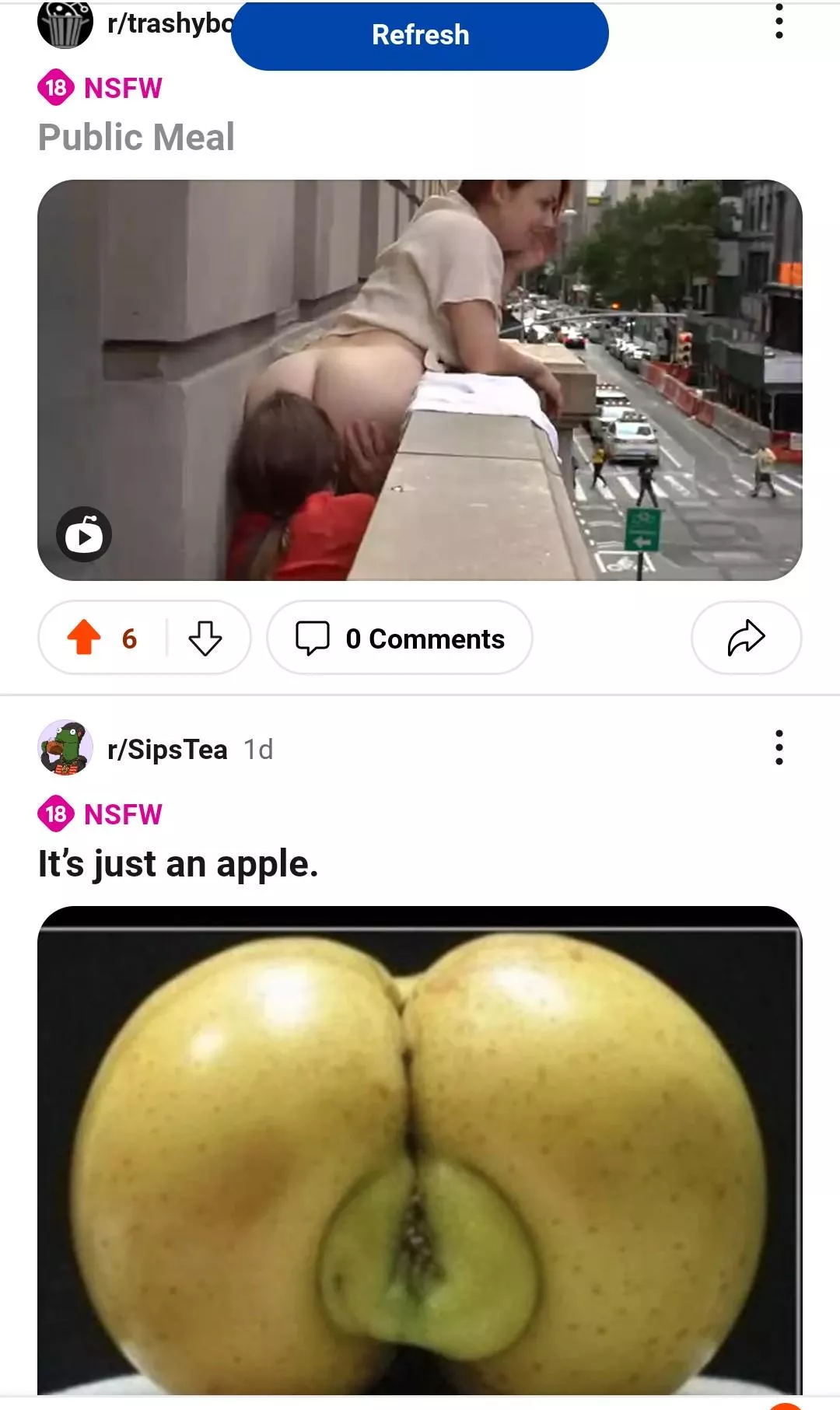Open the post titled It's just an apple
This screenshot has width=840, height=1410.
(178, 862)
